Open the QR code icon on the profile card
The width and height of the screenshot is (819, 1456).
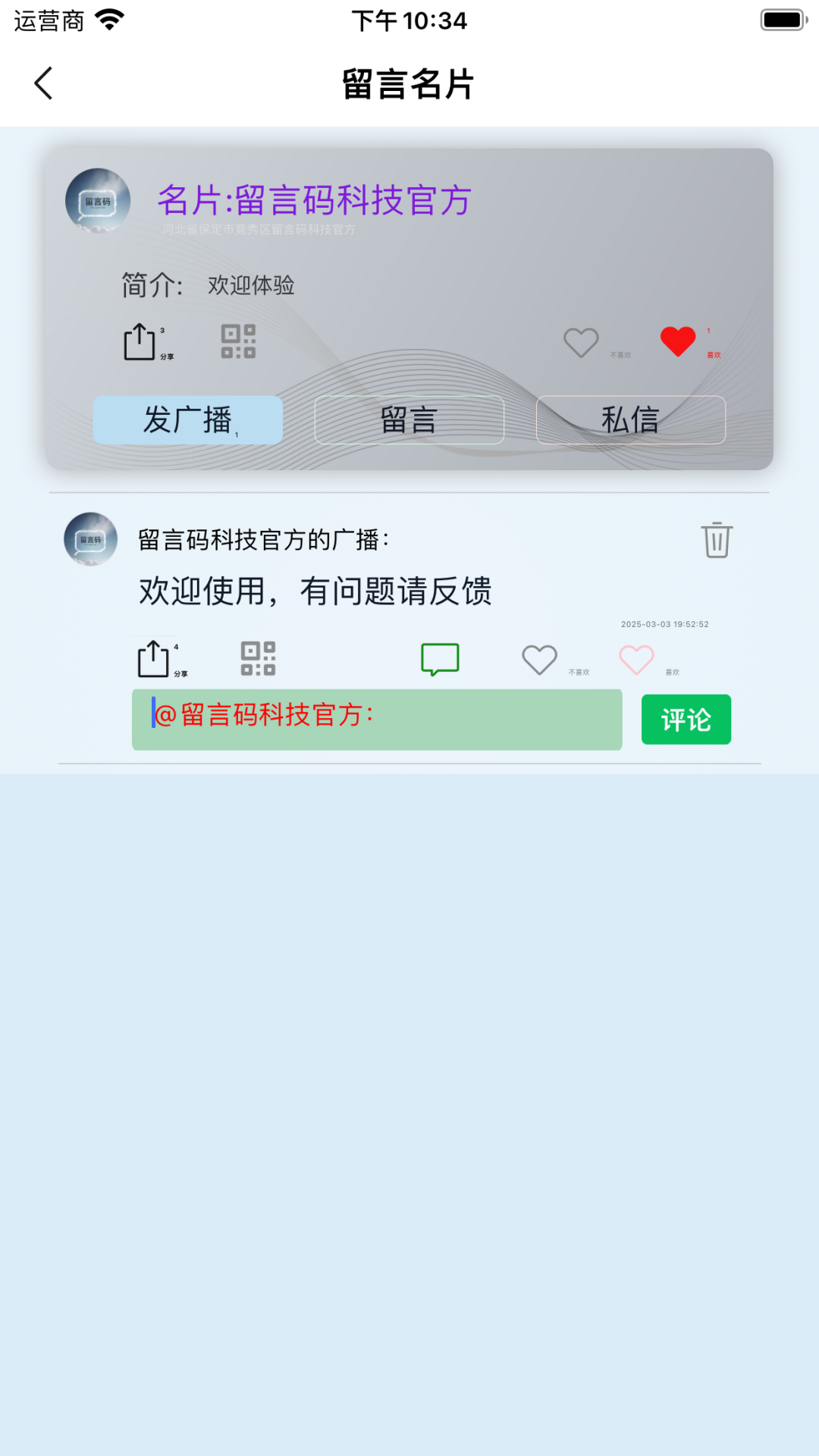coord(238,341)
